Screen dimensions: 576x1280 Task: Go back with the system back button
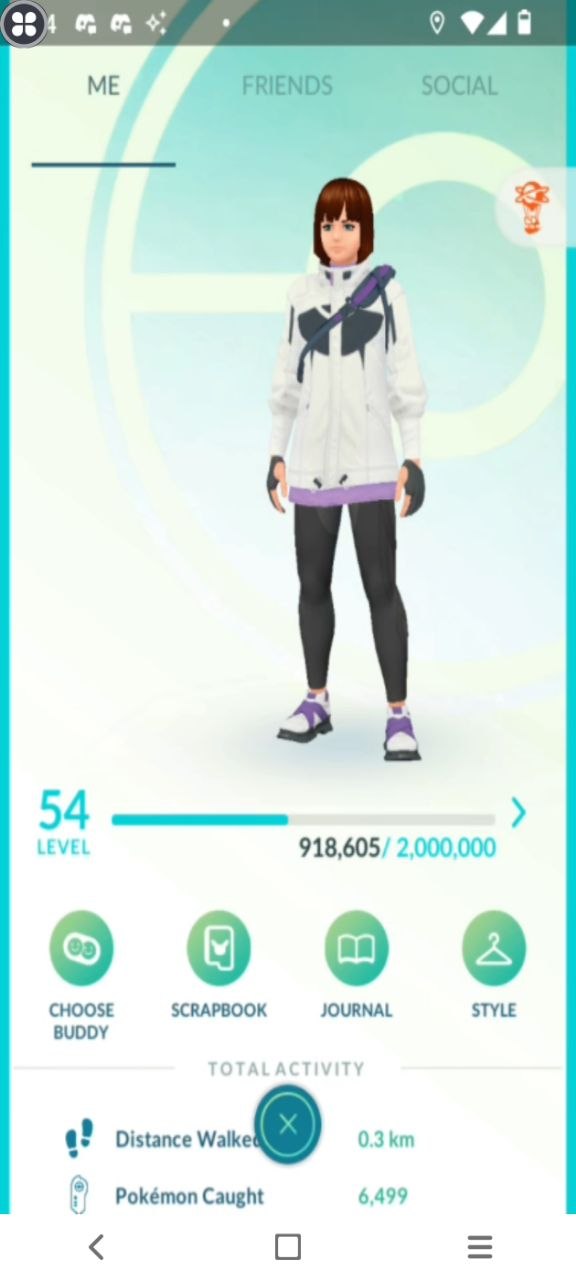tap(96, 1246)
